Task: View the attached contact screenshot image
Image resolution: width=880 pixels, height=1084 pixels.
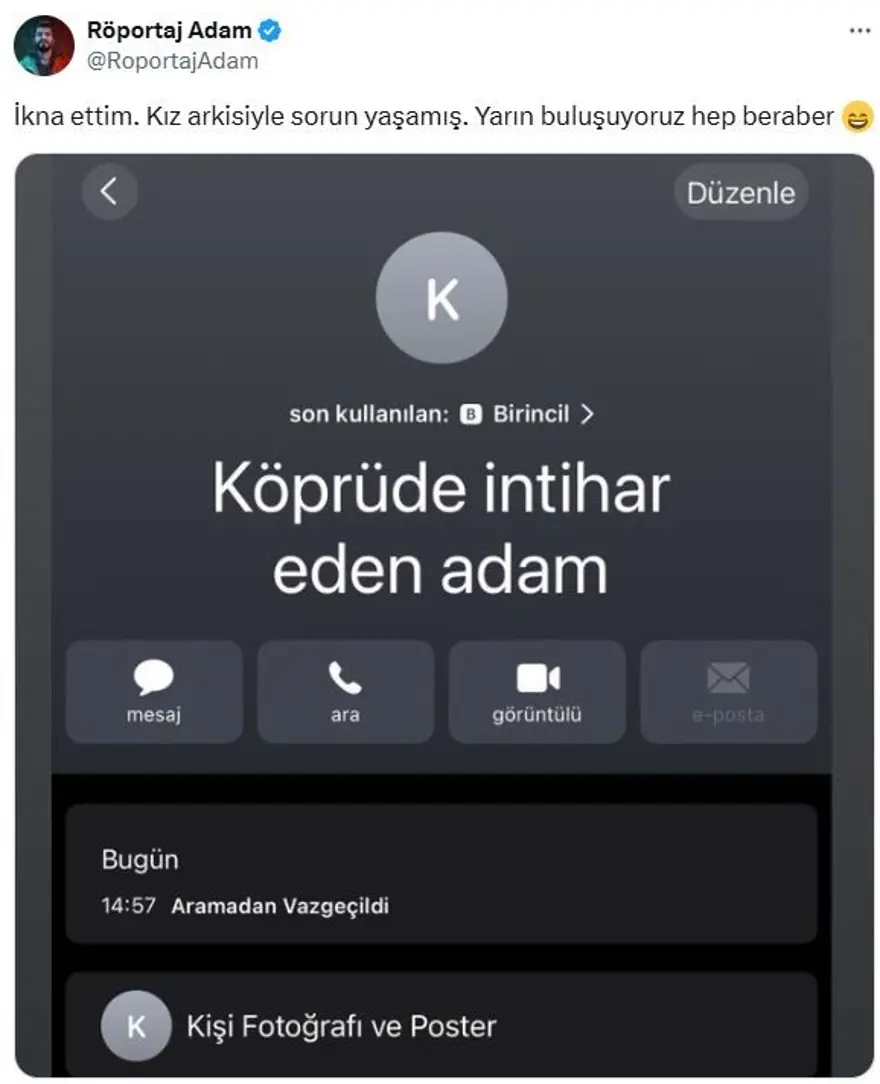Action: (x=444, y=615)
